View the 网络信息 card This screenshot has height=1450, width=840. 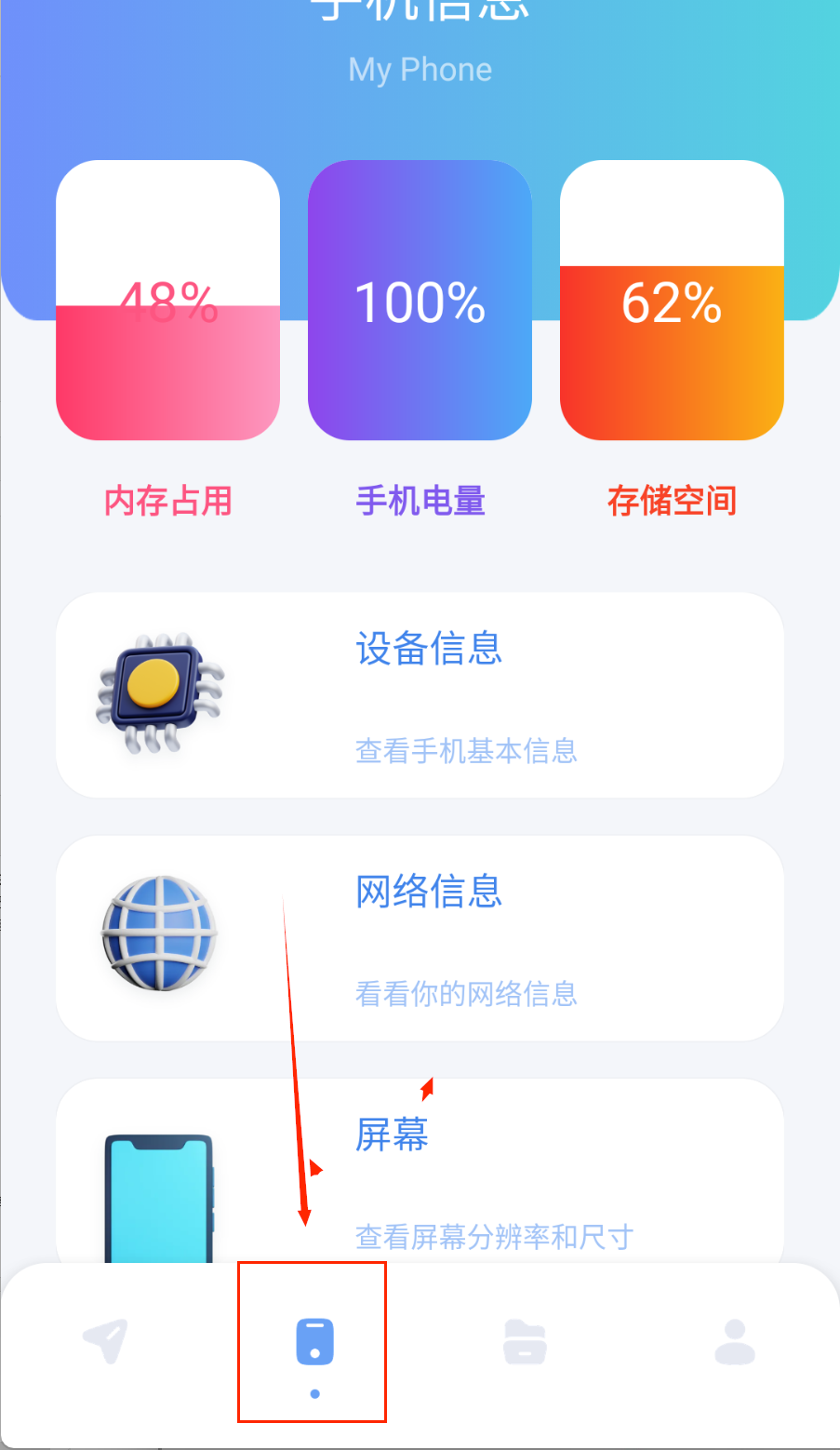point(420,938)
